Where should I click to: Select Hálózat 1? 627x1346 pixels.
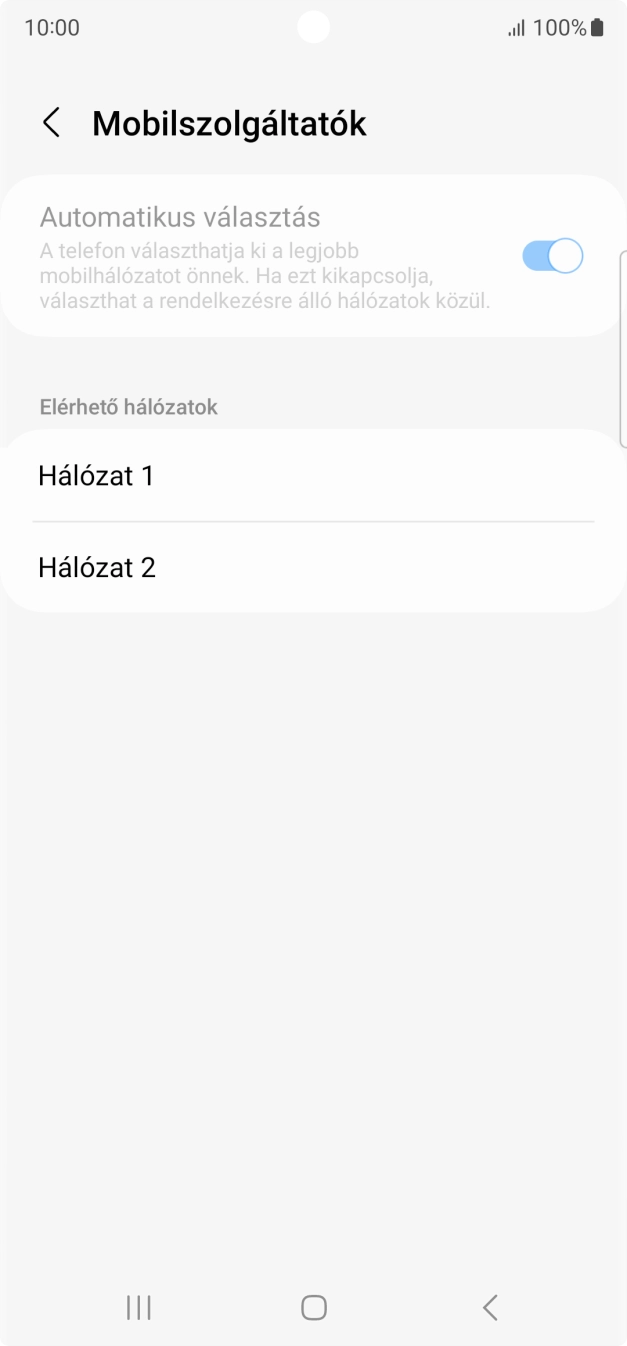tap(313, 476)
